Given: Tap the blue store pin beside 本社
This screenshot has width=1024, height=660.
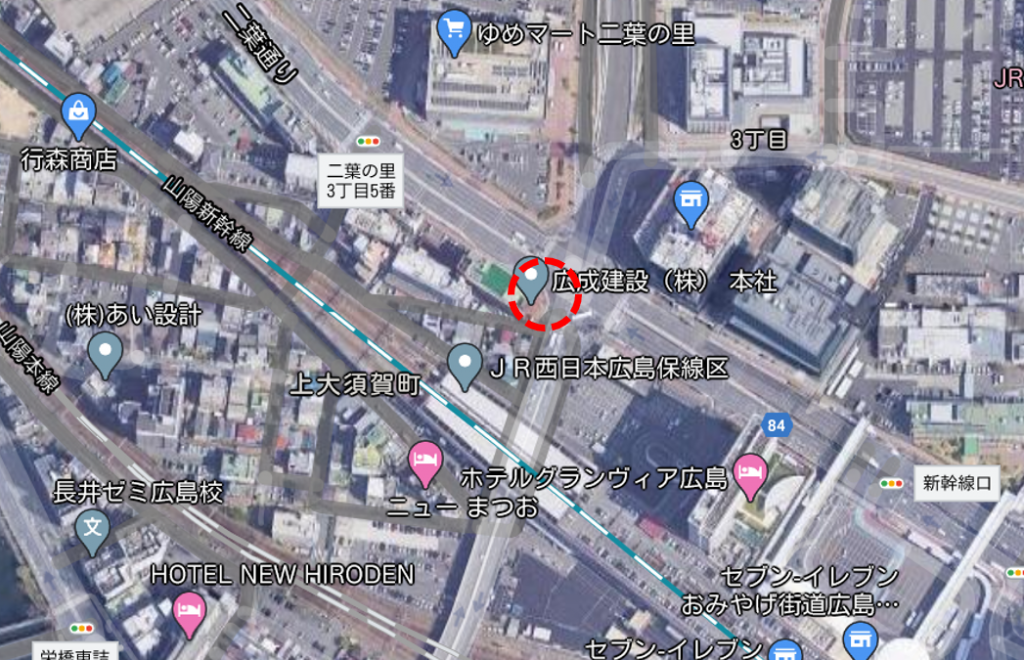Looking at the screenshot, I should point(688,201).
